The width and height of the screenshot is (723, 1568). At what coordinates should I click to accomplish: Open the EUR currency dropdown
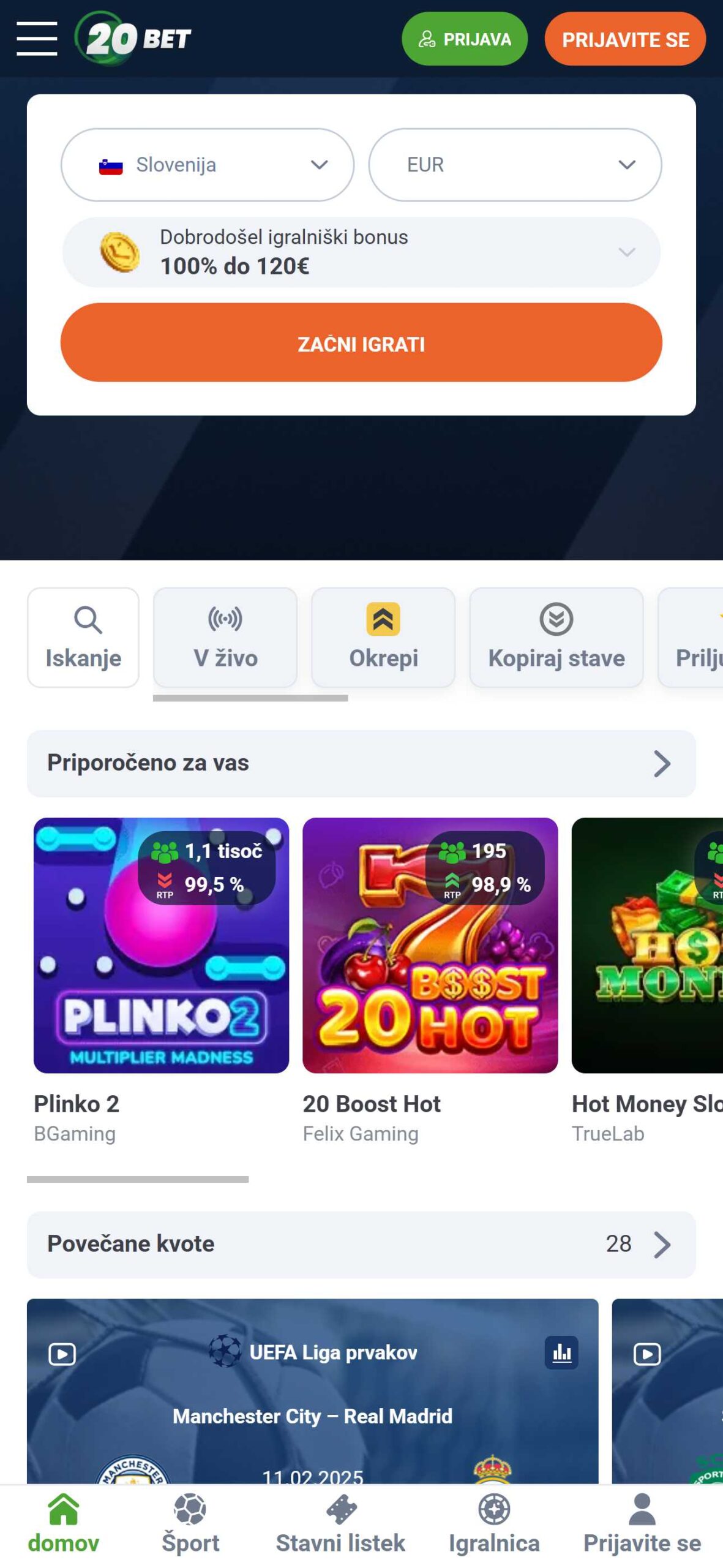tap(515, 165)
